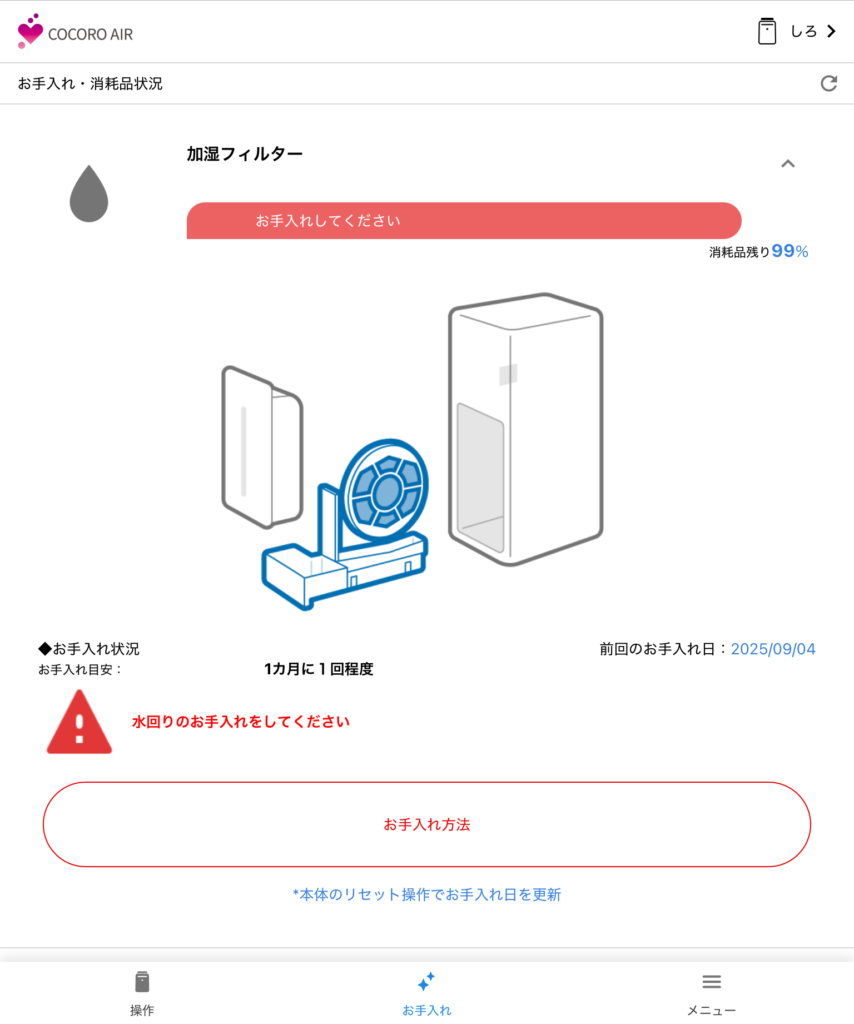Open the メニュー tab
The height and width of the screenshot is (1024, 854).
tap(711, 993)
